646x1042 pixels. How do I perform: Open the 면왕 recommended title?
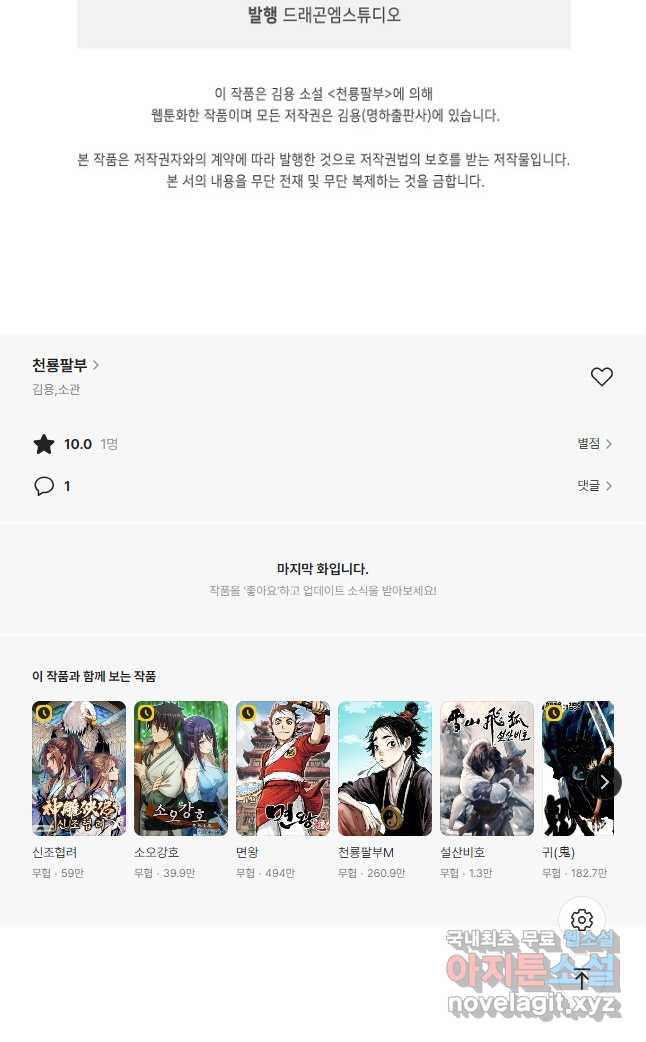pos(283,768)
